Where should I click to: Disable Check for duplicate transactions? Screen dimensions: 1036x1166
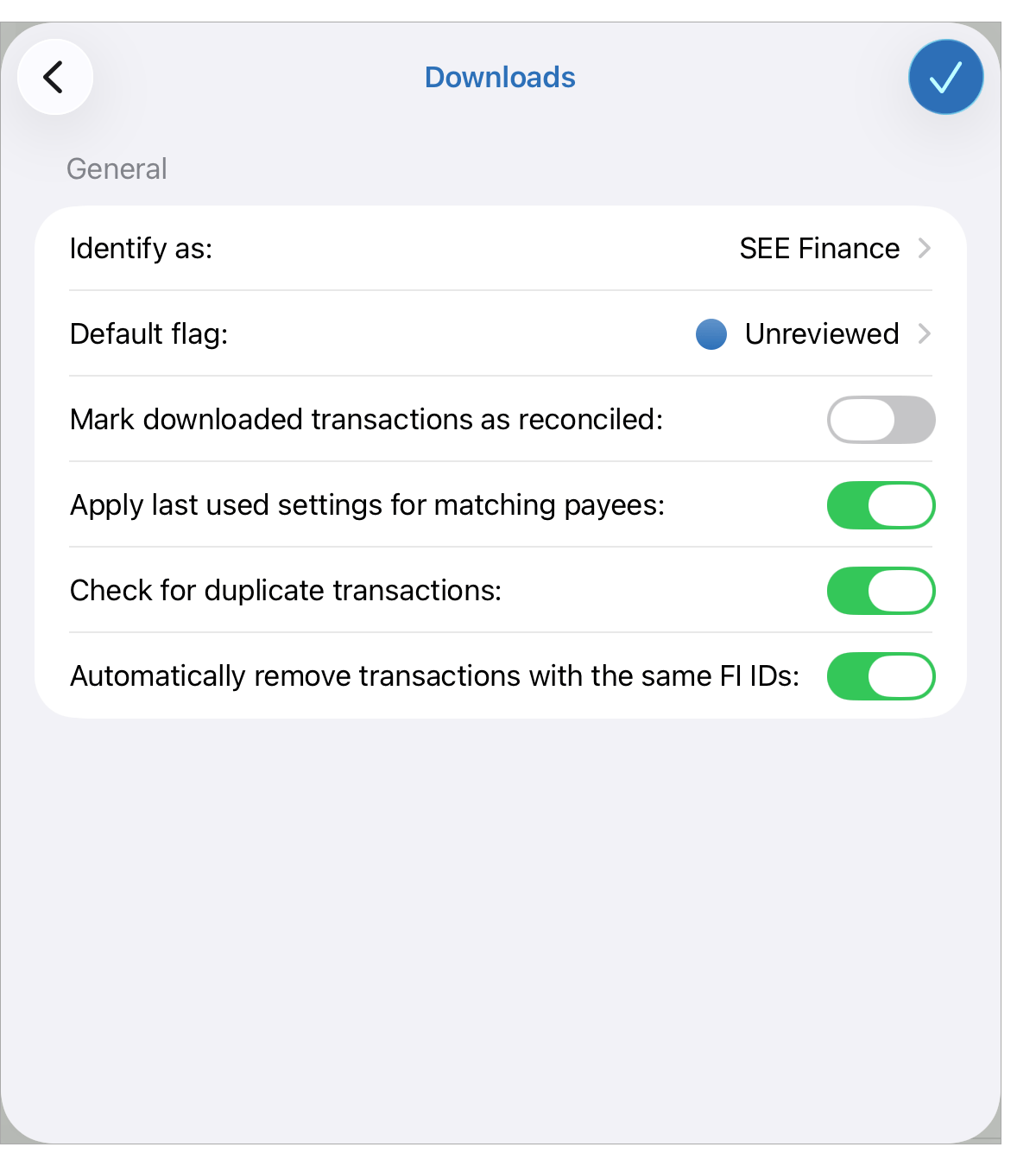[x=881, y=591]
